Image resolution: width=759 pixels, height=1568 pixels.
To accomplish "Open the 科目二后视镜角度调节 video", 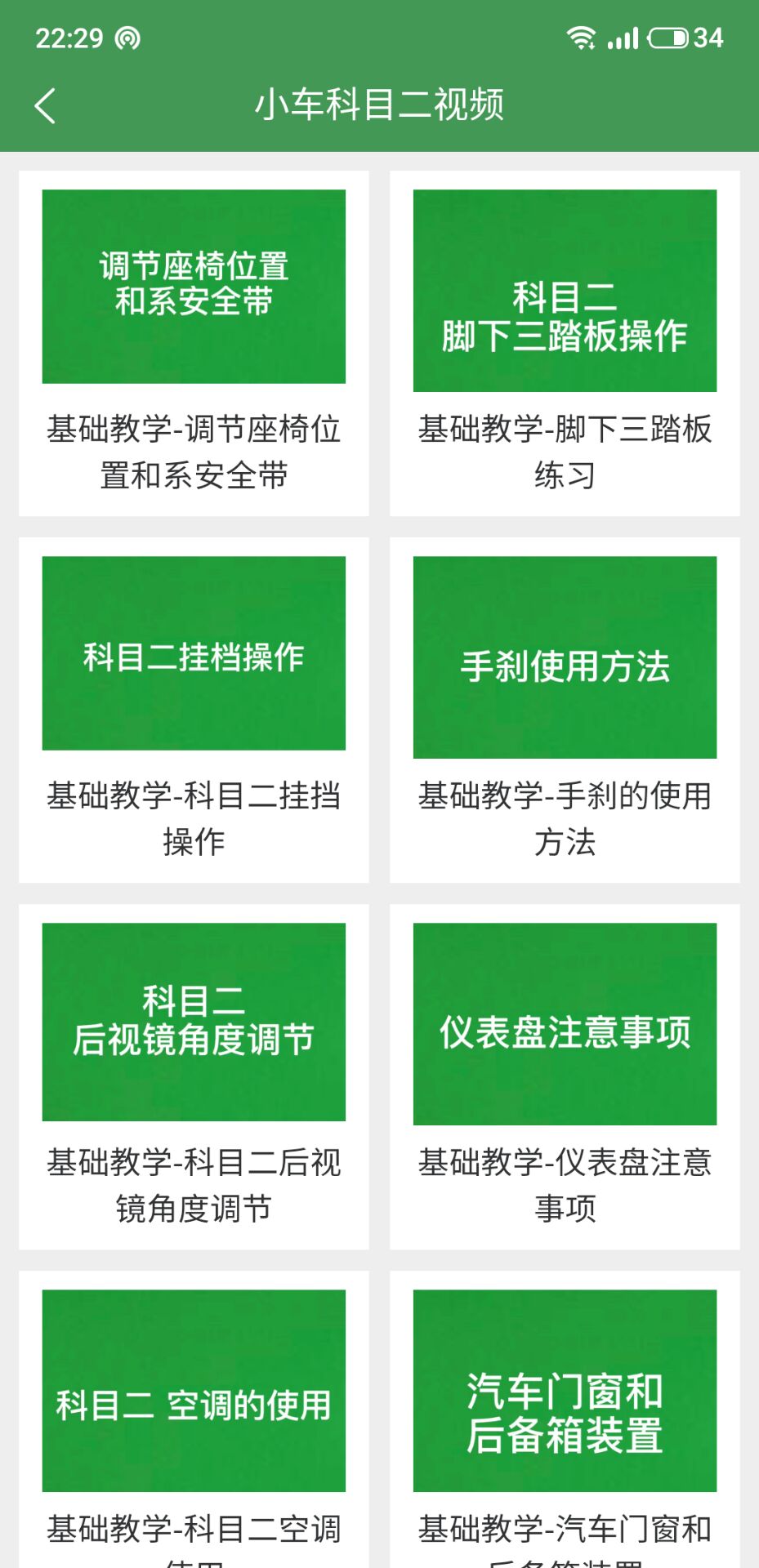I will tap(194, 1022).
